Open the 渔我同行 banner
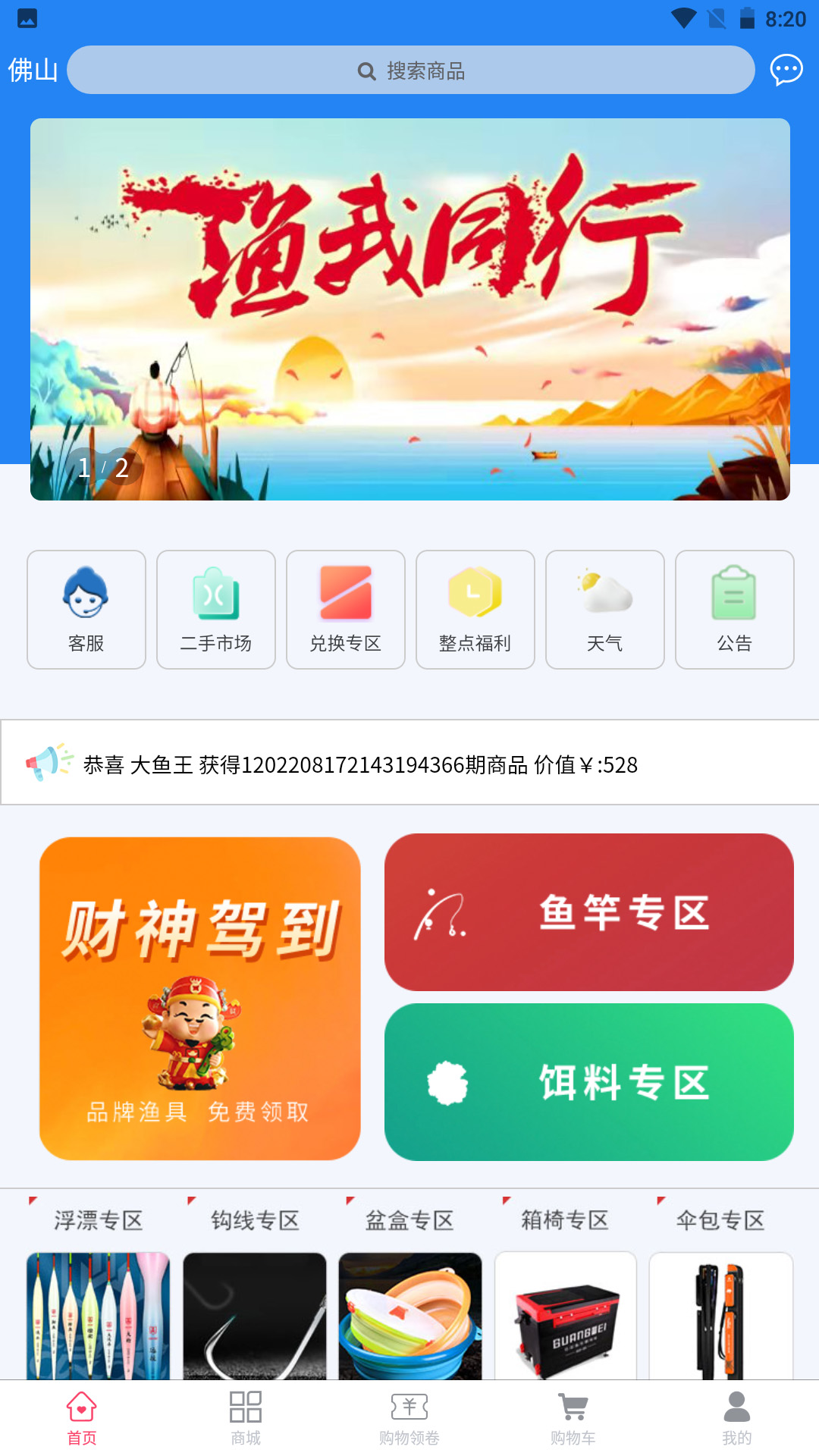The height and width of the screenshot is (1456, 819). [410, 309]
